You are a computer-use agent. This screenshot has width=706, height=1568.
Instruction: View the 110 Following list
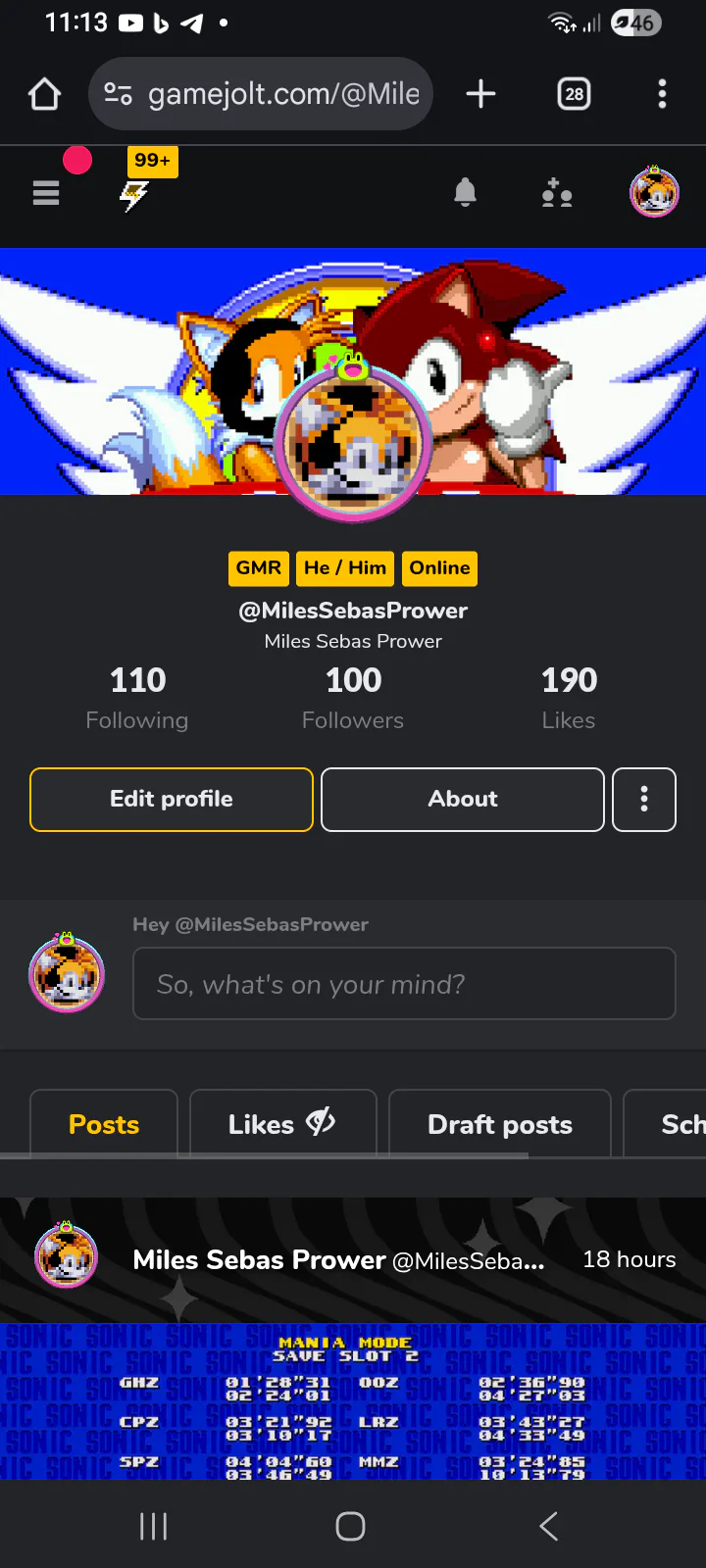[x=137, y=699]
